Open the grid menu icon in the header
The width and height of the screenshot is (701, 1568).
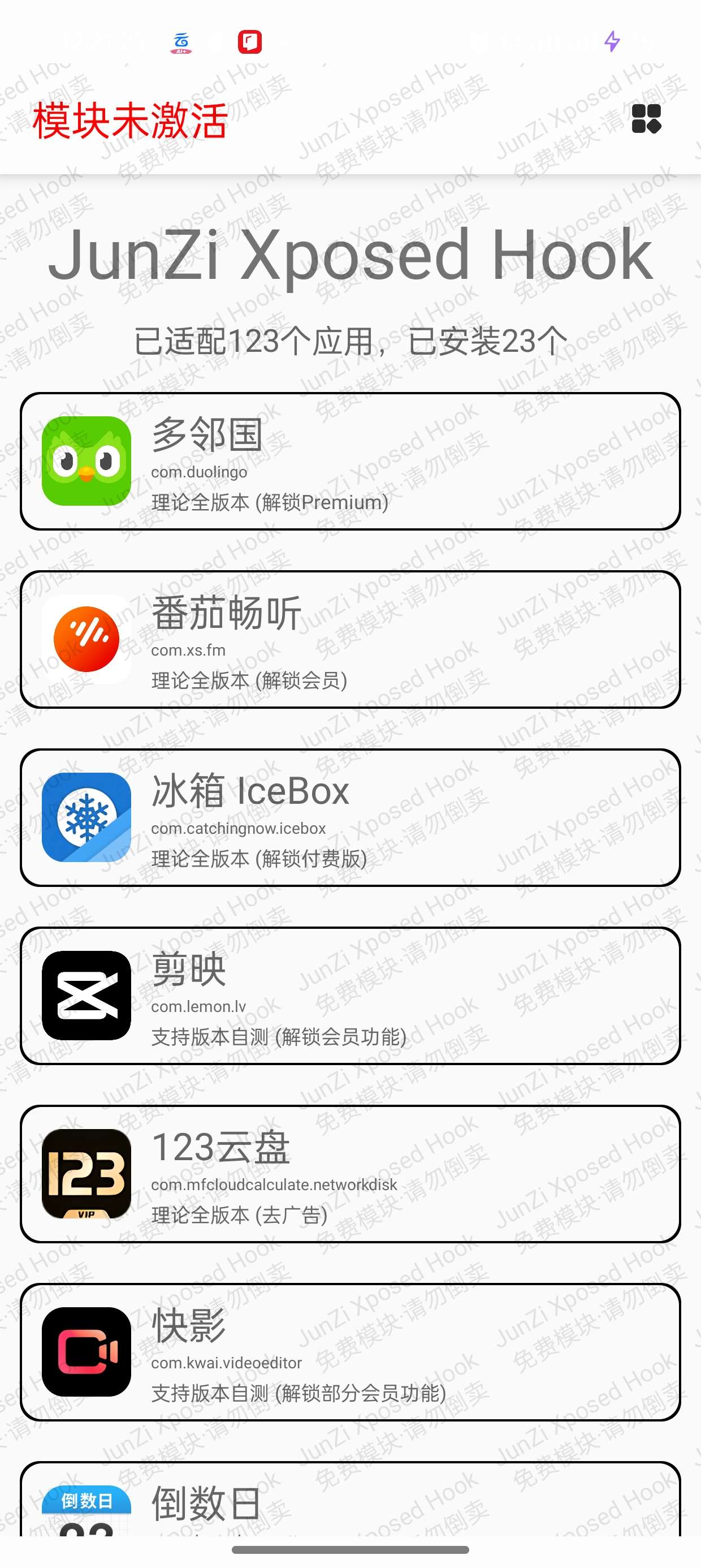[646, 119]
